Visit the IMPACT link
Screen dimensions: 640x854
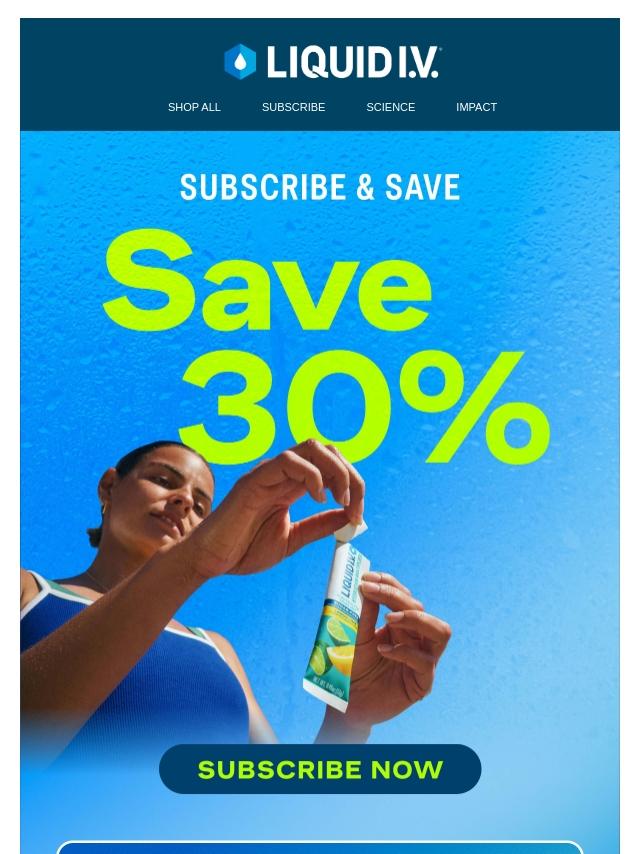tap(476, 107)
